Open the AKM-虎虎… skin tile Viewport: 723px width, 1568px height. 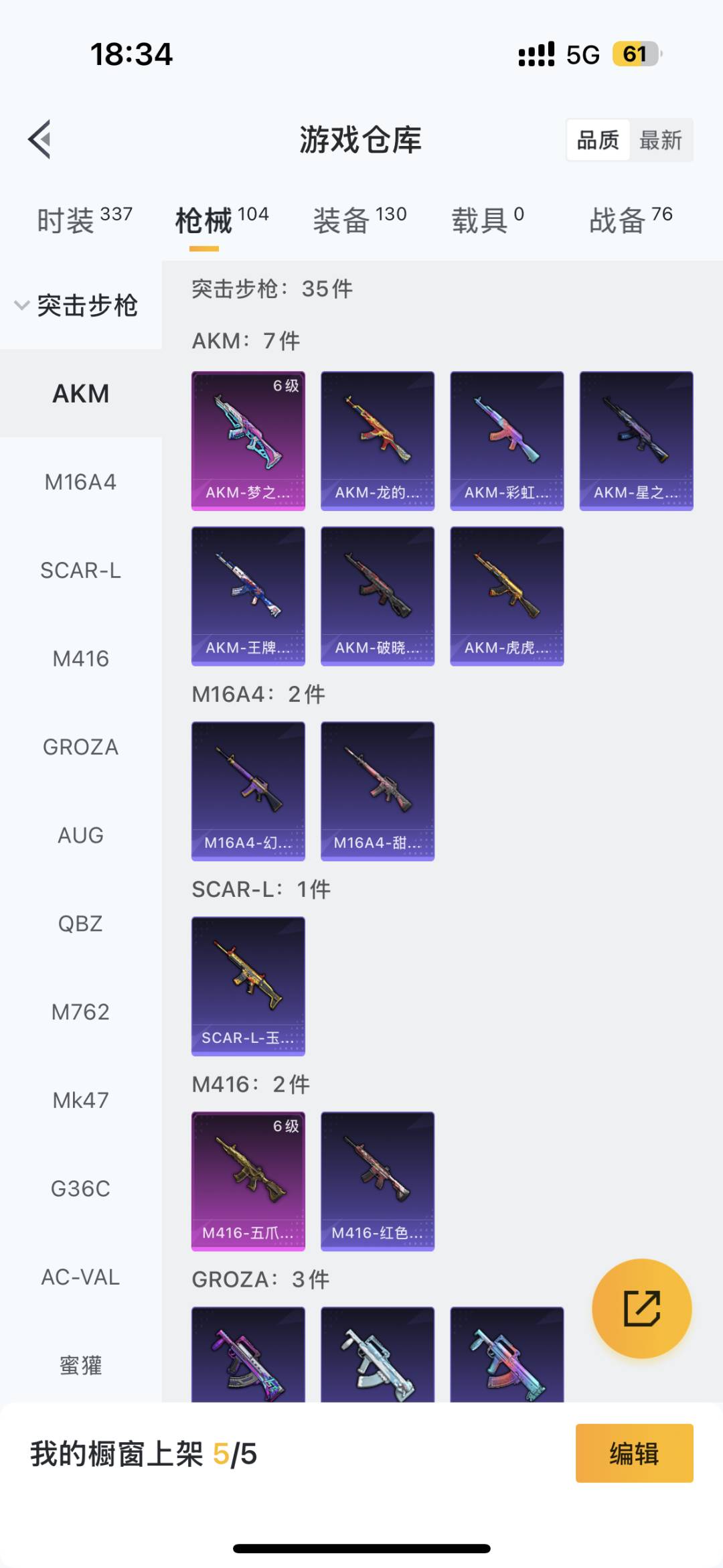click(507, 596)
